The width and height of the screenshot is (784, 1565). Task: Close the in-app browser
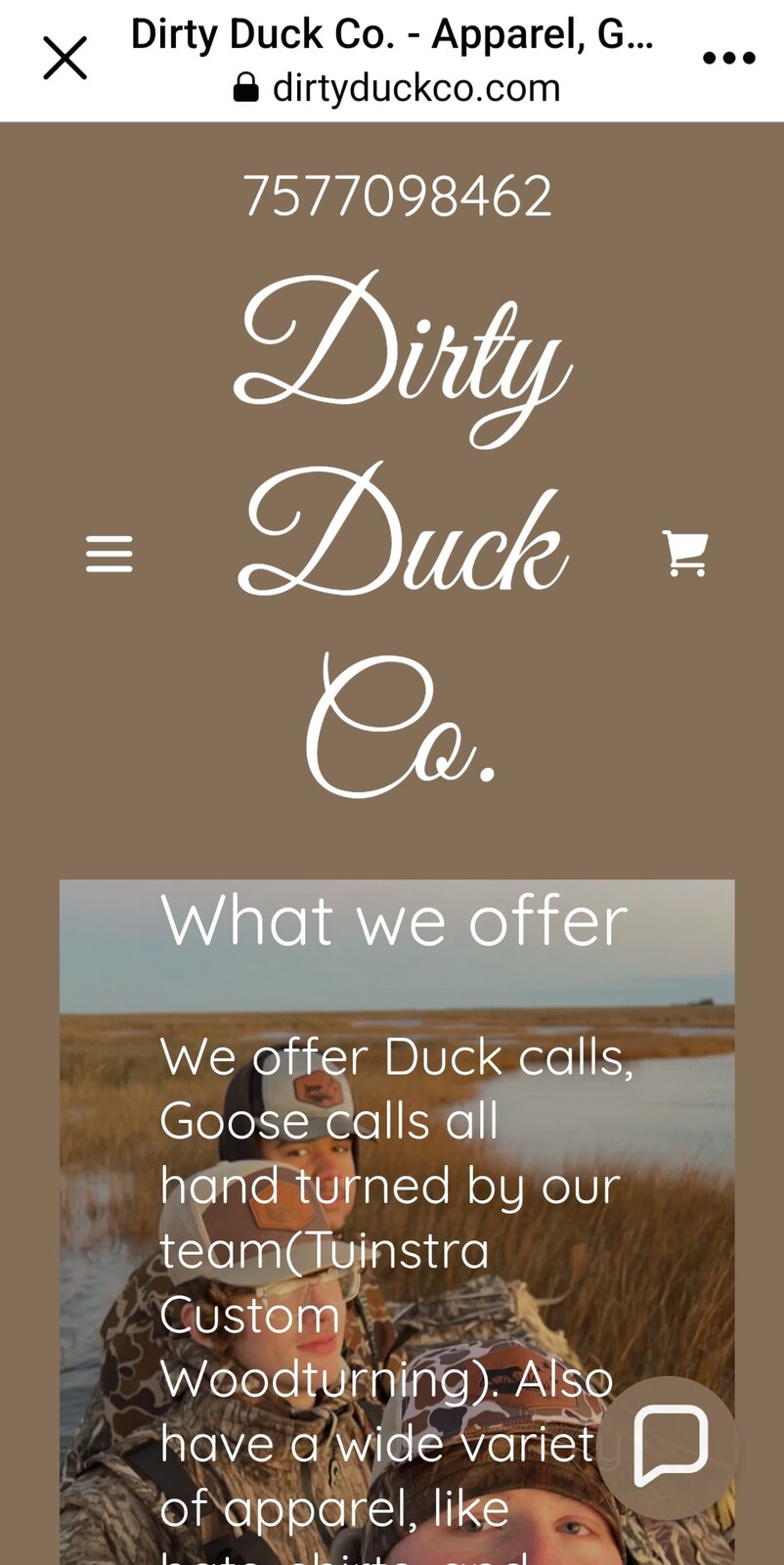pos(65,59)
